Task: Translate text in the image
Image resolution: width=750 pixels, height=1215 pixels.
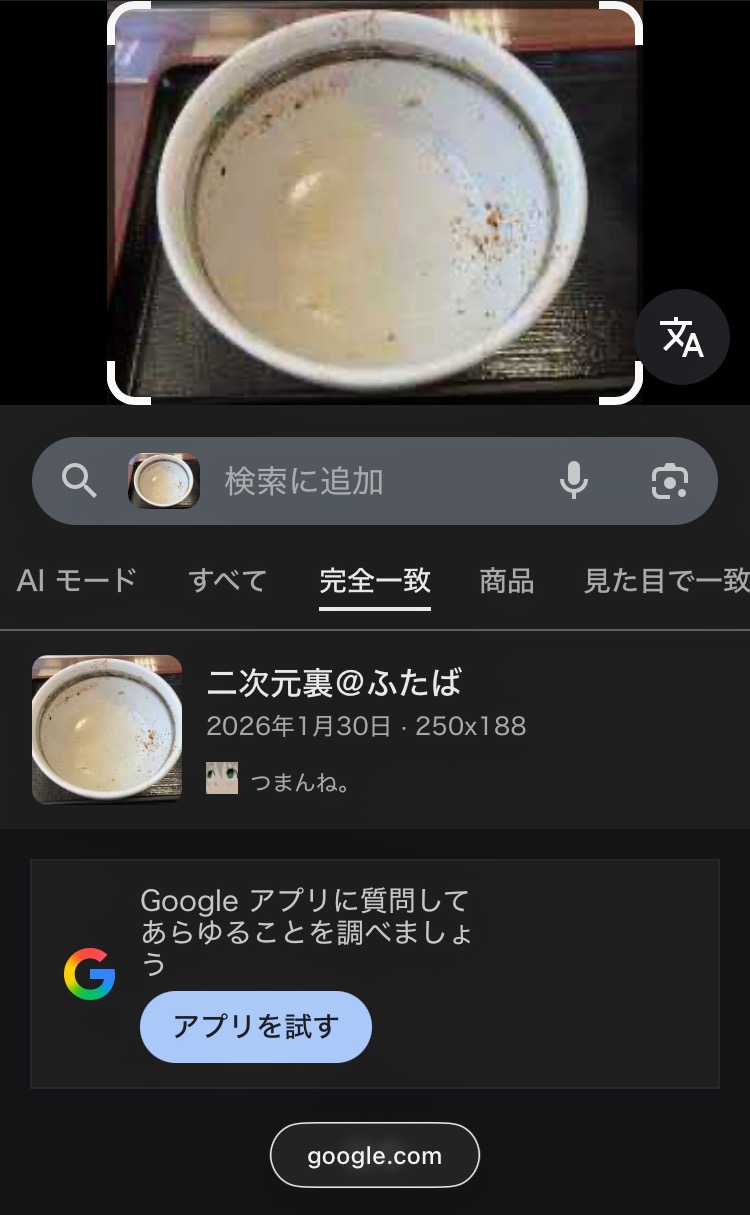Action: tap(682, 338)
